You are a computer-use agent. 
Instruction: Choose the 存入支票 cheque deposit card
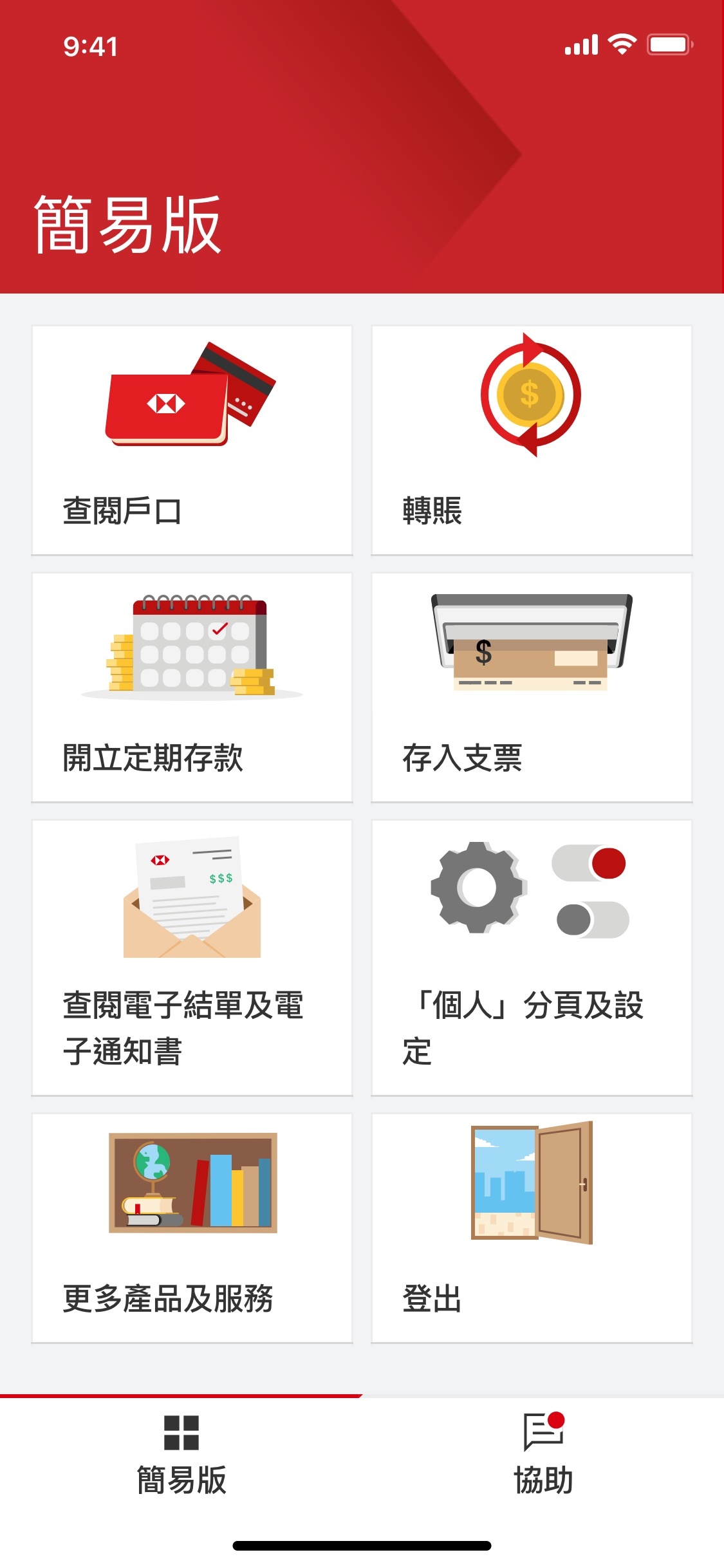(532, 687)
